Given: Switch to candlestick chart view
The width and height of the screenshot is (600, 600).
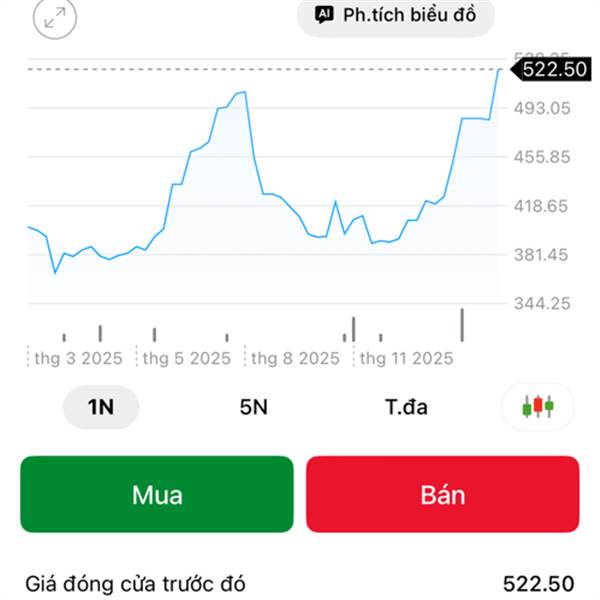Looking at the screenshot, I should coord(537,406).
